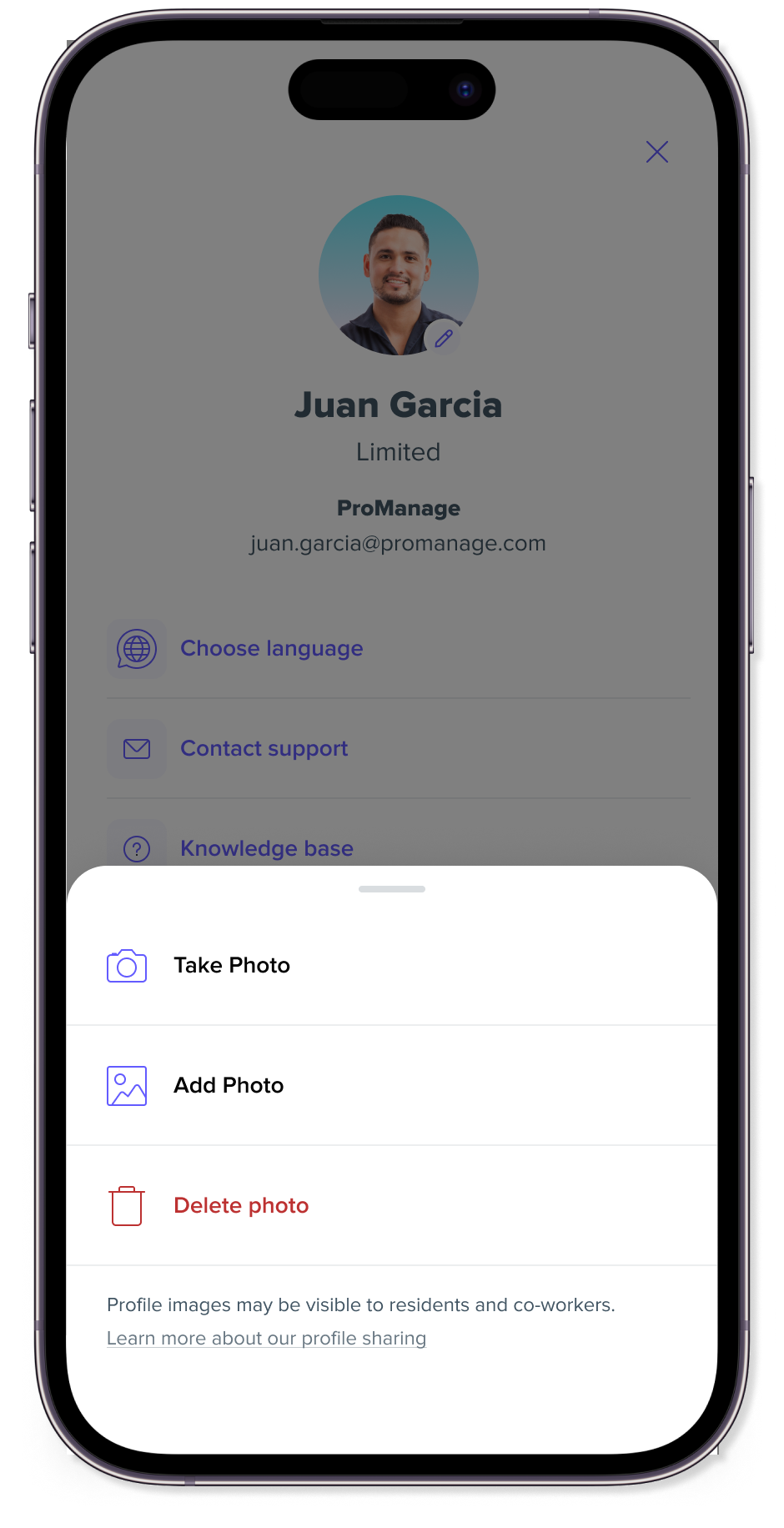This screenshot has width=784, height=1528.
Task: Select Take Photo option
Action: pyautogui.click(x=231, y=965)
